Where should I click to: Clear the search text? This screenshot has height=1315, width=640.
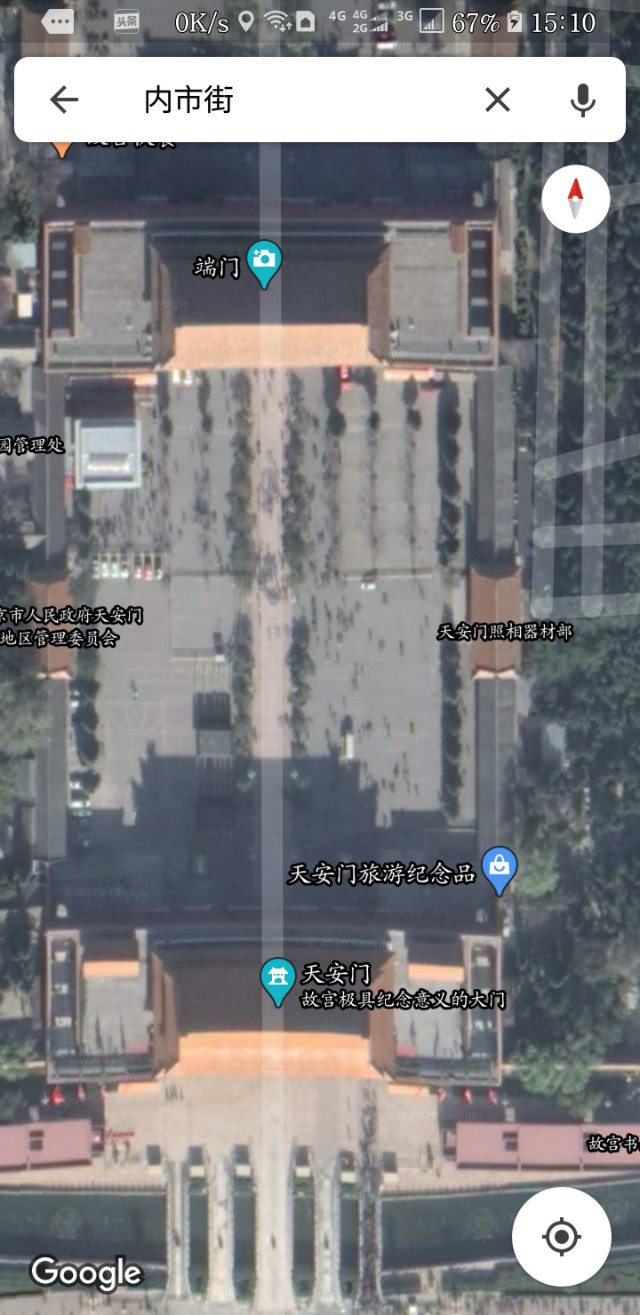(497, 99)
